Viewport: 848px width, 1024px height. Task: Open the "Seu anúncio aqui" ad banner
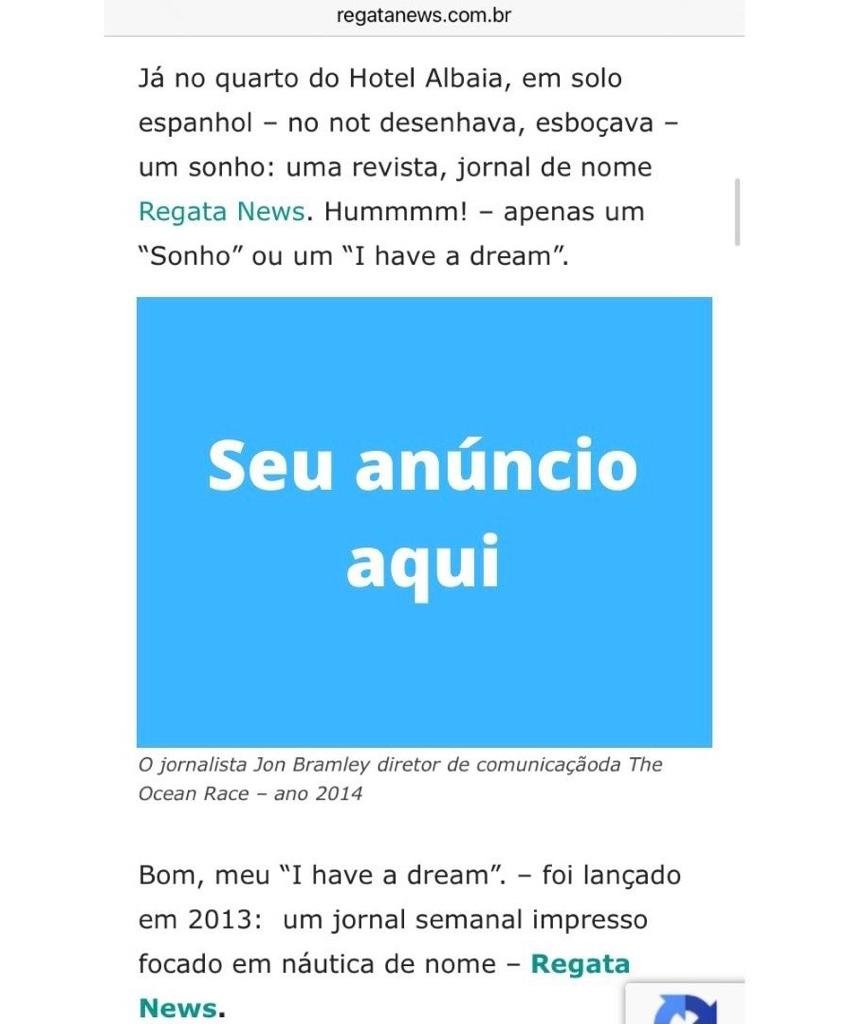[x=424, y=521]
